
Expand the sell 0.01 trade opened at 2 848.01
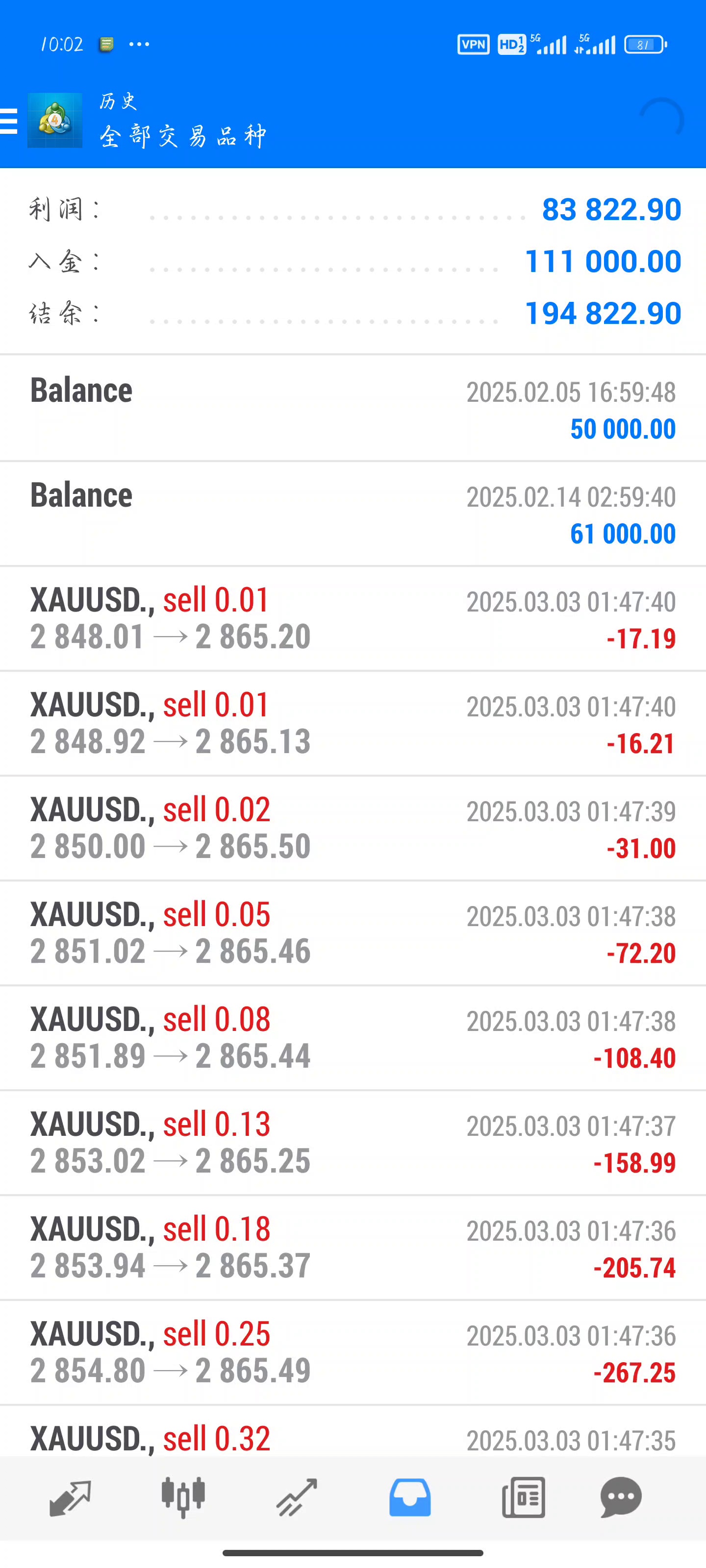click(353, 618)
